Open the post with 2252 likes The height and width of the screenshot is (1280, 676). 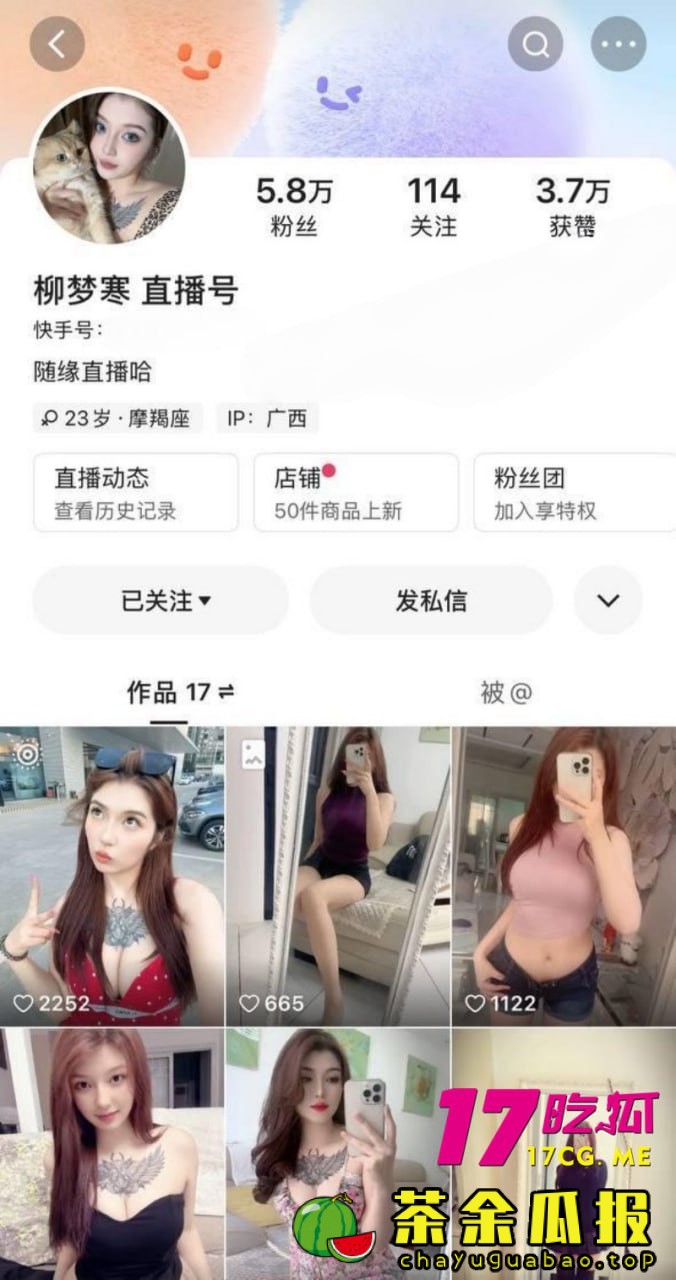coord(112,875)
